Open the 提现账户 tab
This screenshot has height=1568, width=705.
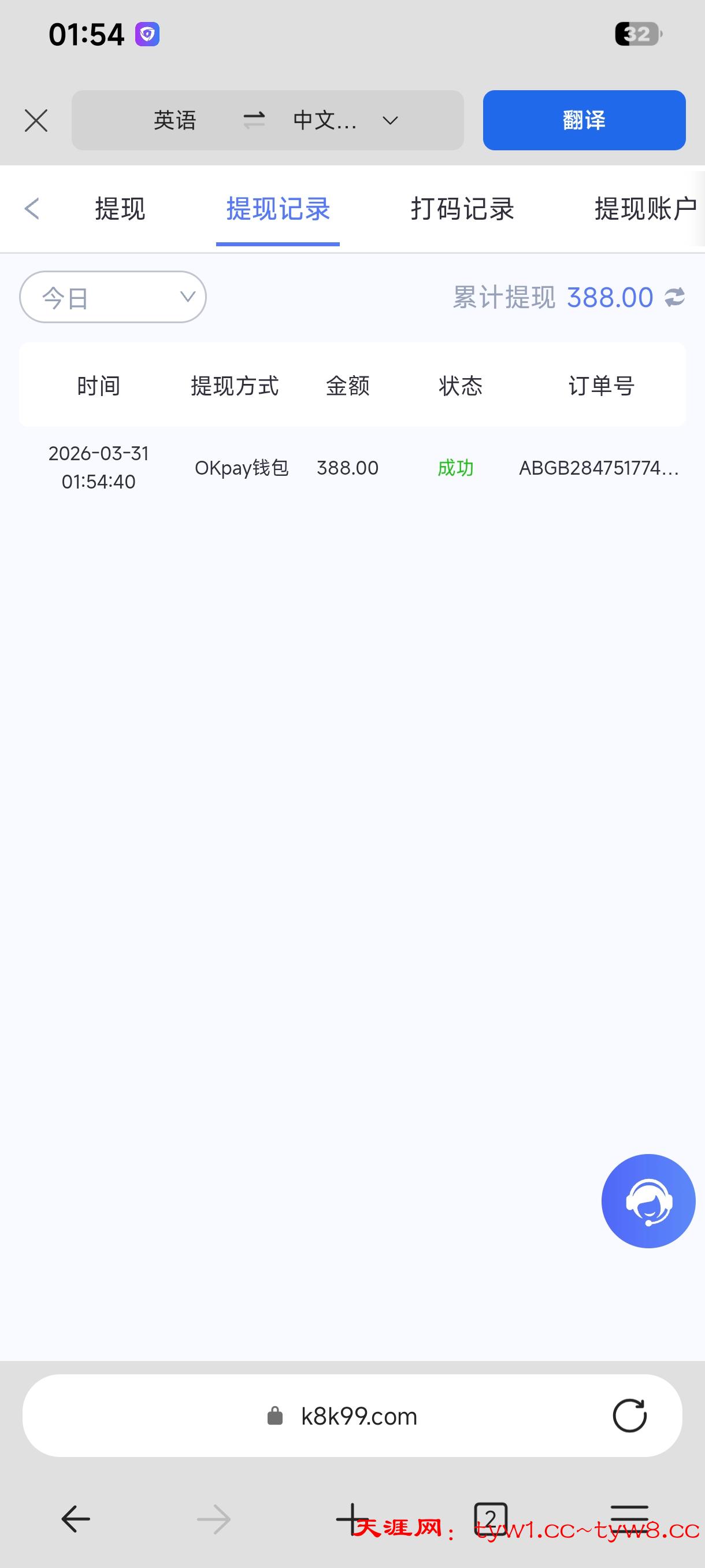click(645, 209)
